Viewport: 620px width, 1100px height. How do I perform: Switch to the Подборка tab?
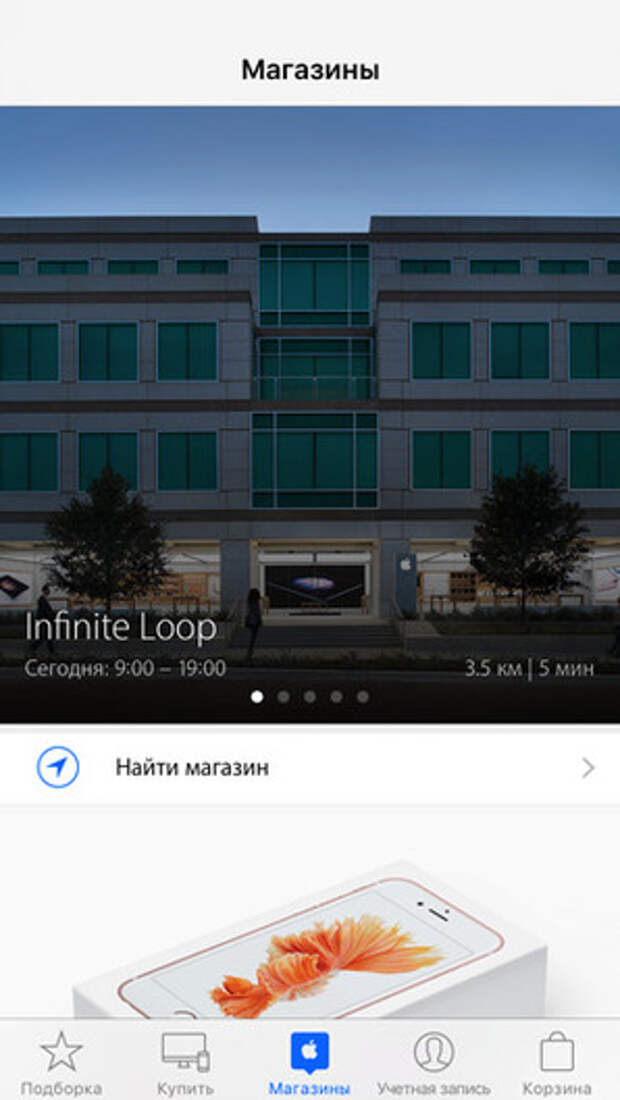click(x=61, y=1062)
